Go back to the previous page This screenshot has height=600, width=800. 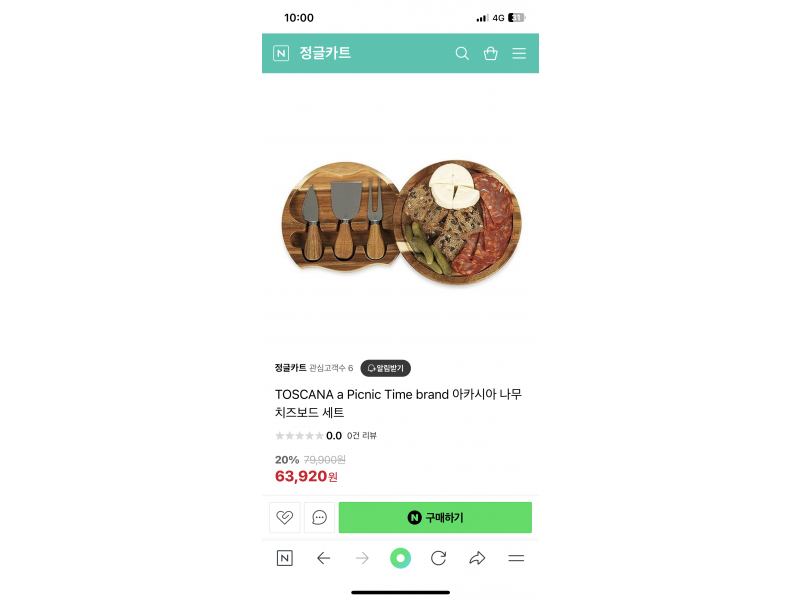pos(323,558)
